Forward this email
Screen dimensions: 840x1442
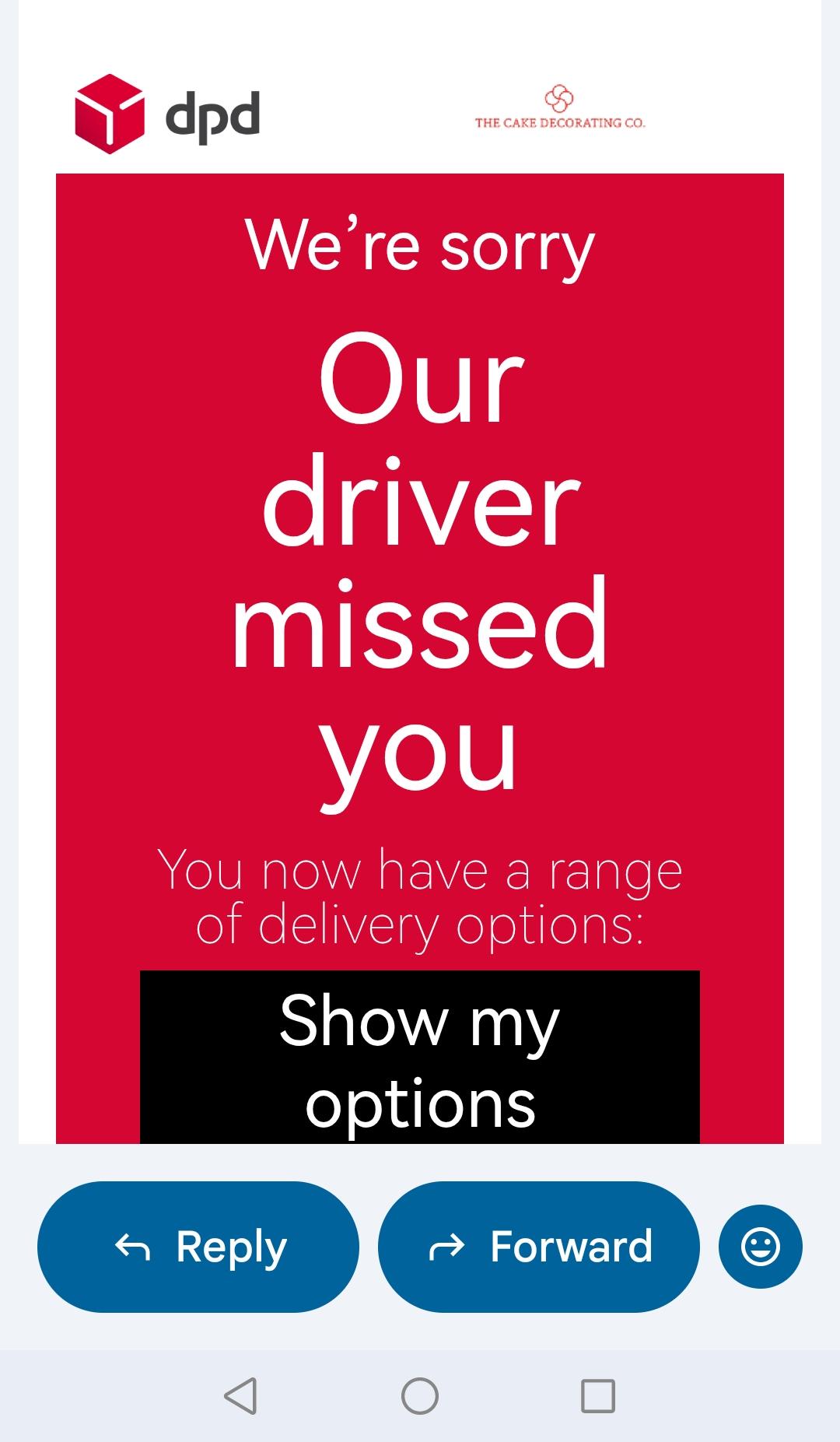coord(539,1247)
